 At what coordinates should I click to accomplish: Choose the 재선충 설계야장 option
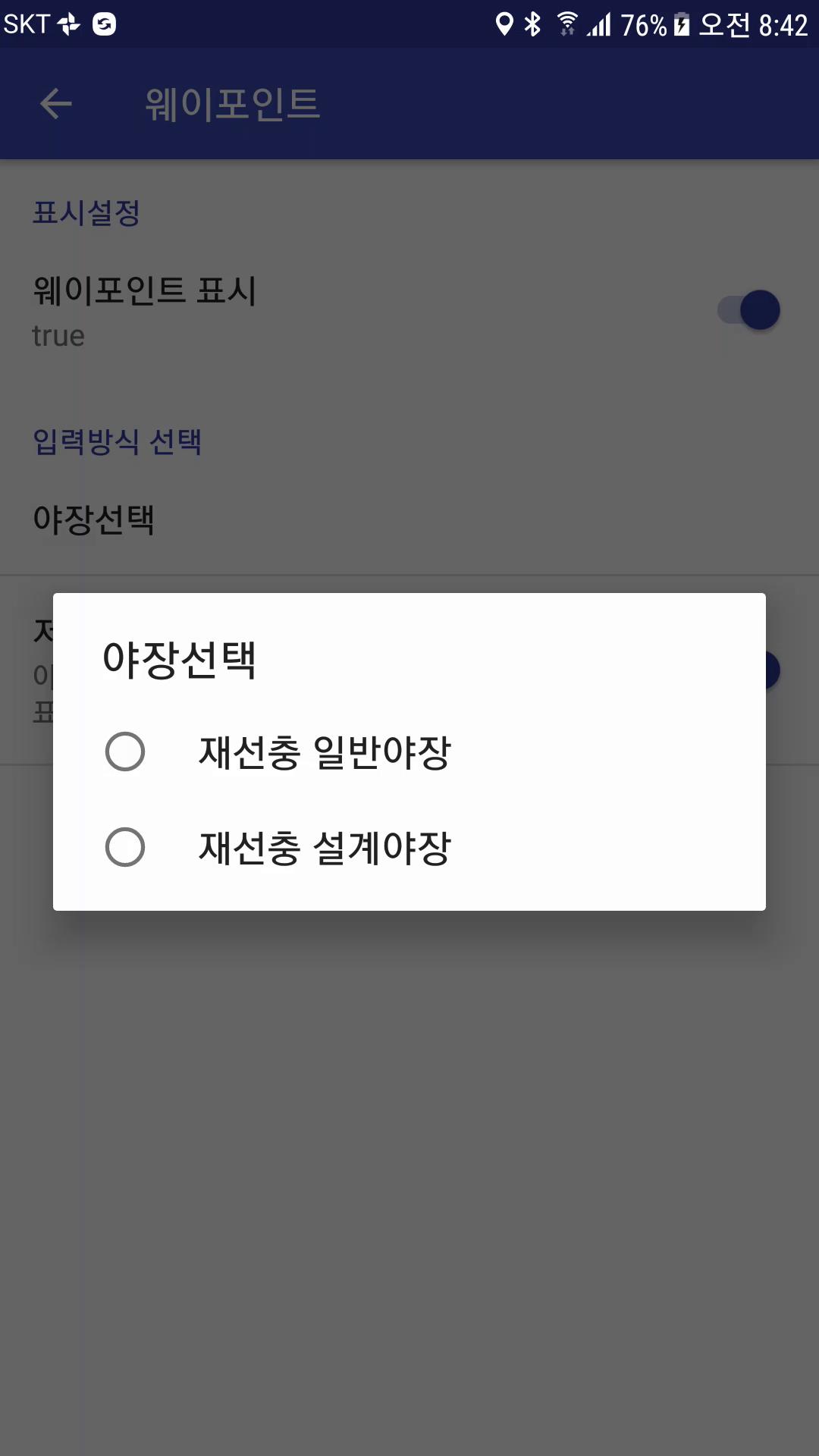click(x=409, y=847)
